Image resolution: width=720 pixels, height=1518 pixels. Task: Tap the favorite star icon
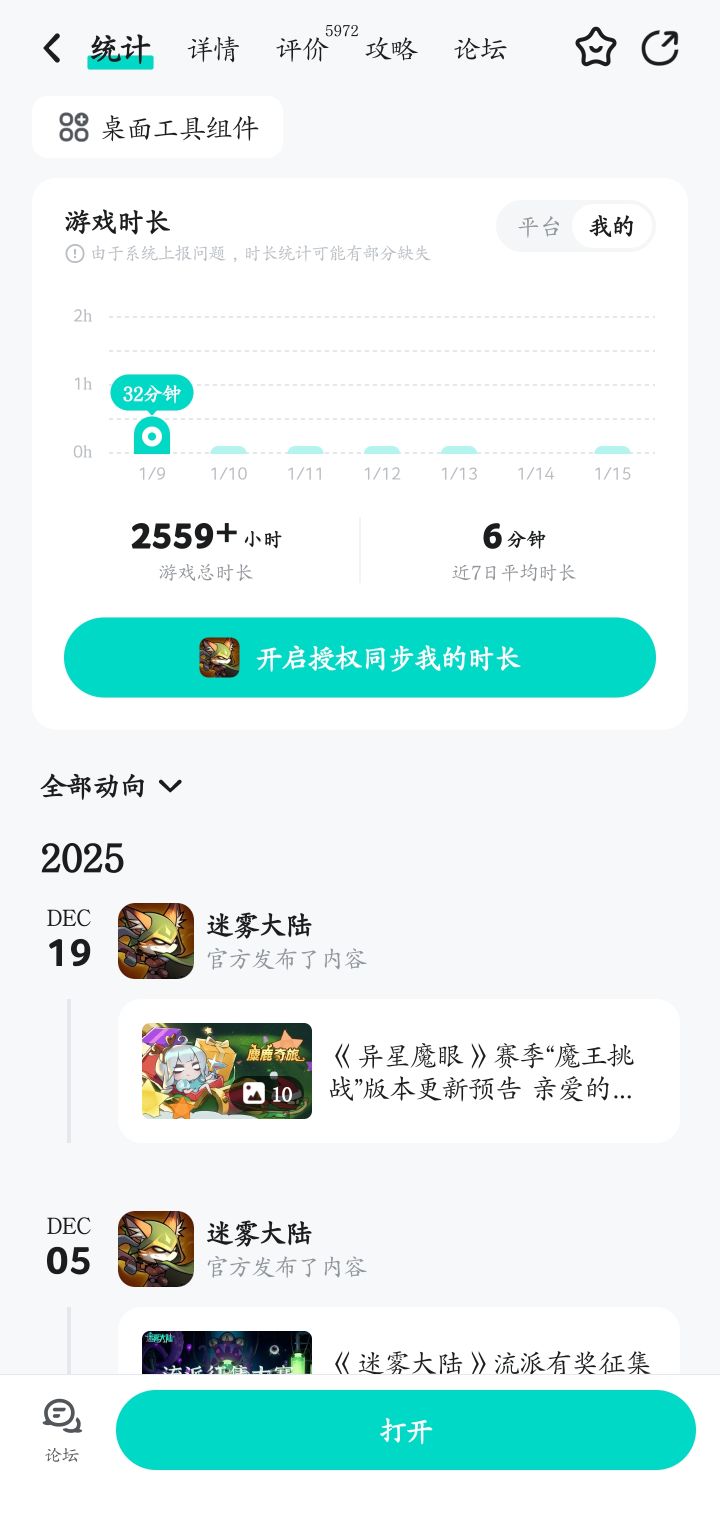point(595,47)
